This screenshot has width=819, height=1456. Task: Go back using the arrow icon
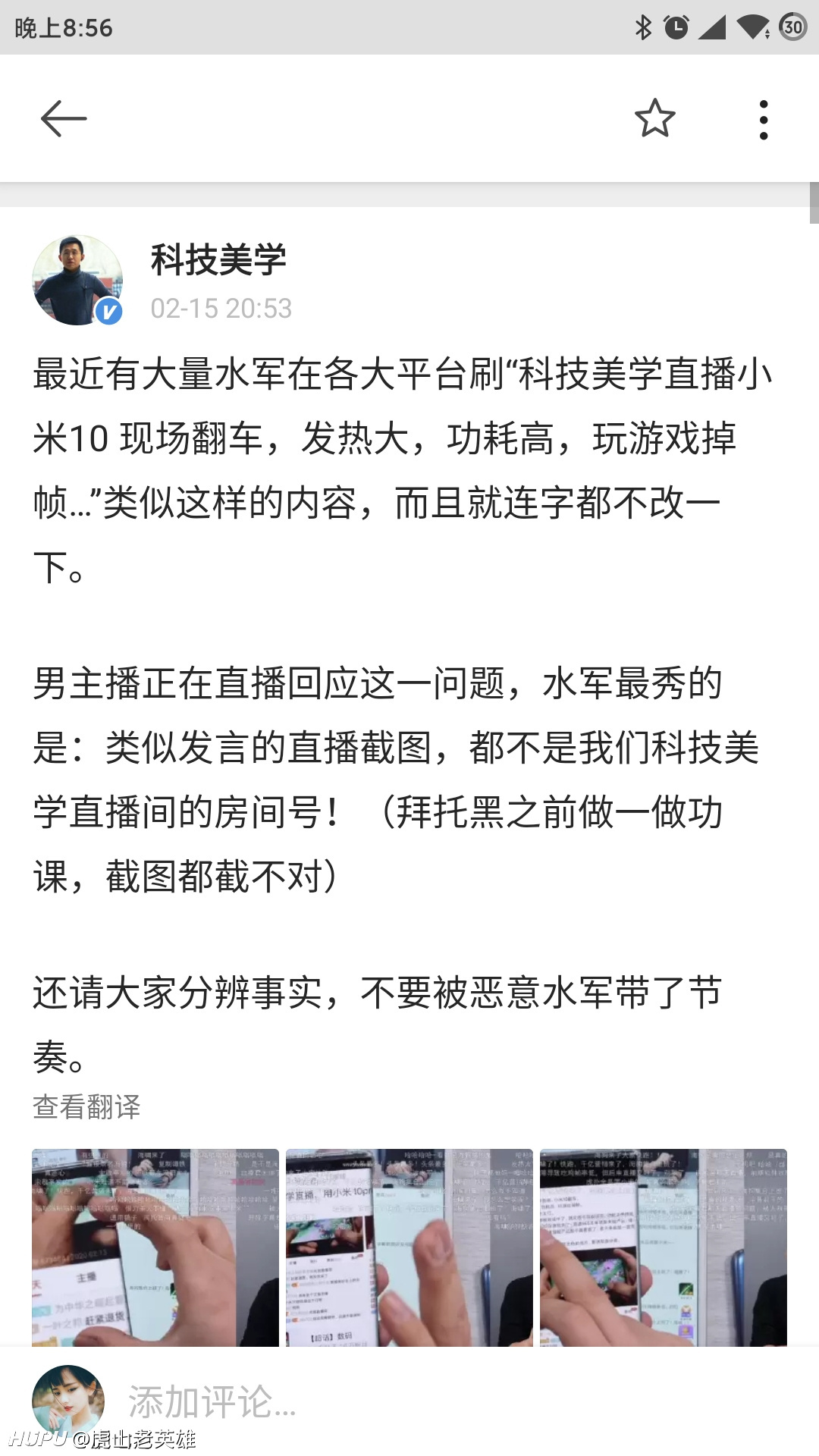(64, 119)
